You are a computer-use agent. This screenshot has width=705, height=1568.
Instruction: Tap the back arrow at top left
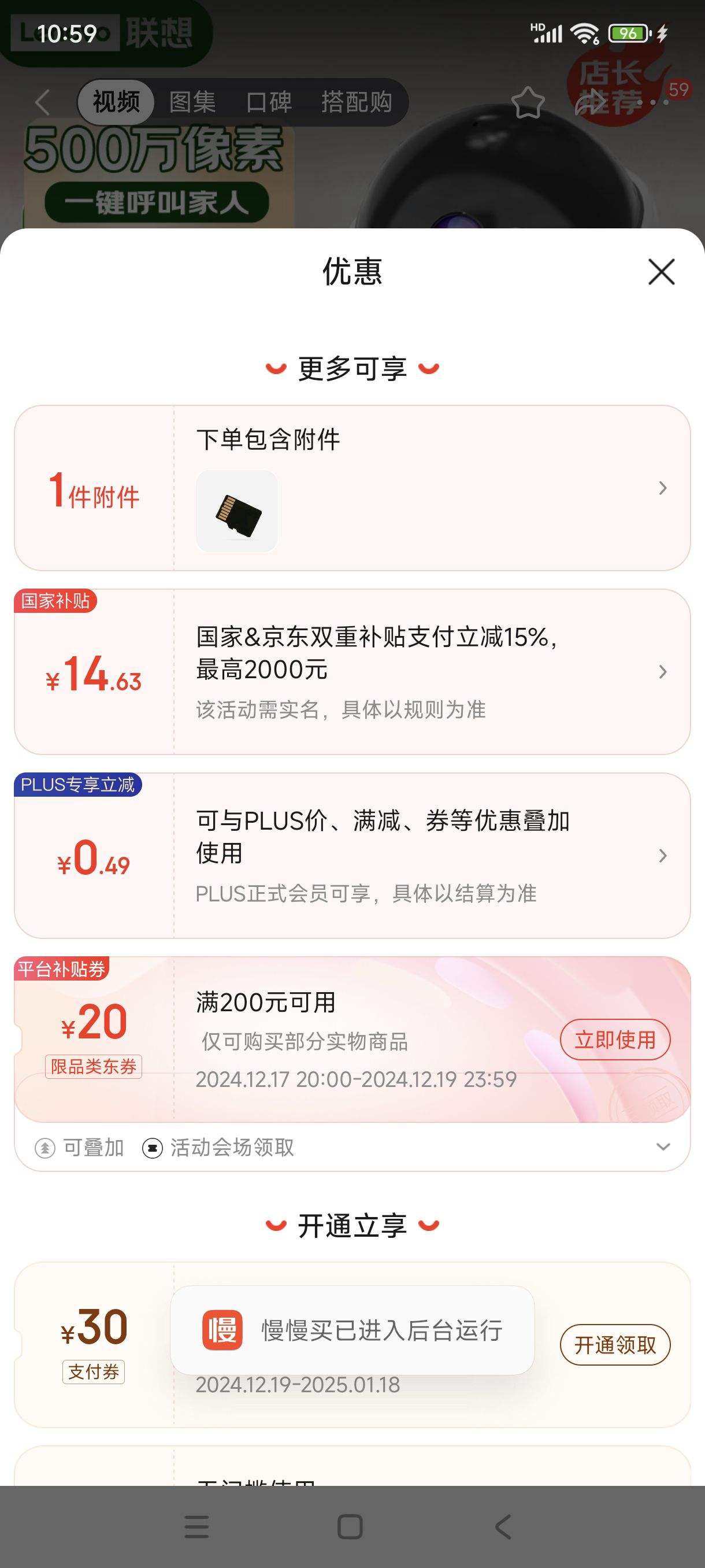coord(40,102)
